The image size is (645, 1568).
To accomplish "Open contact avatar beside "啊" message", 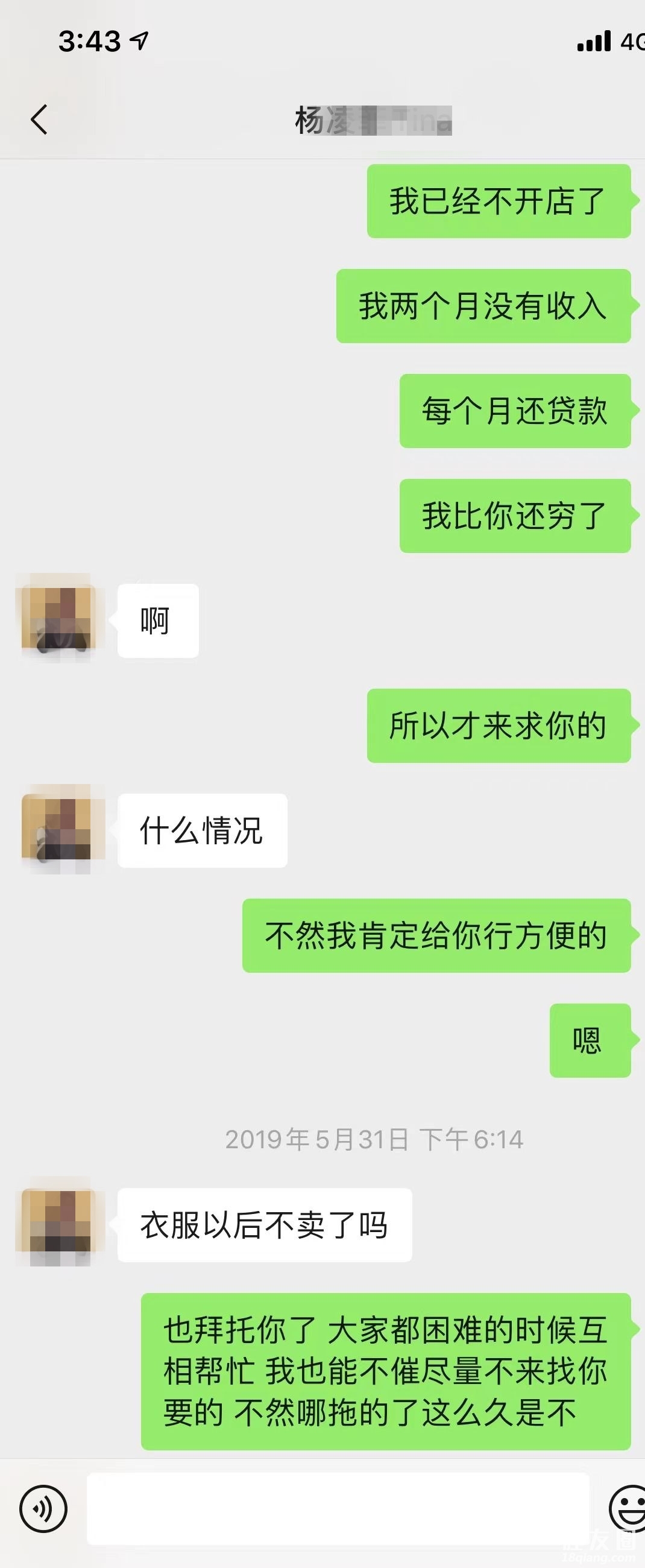I will (58, 619).
